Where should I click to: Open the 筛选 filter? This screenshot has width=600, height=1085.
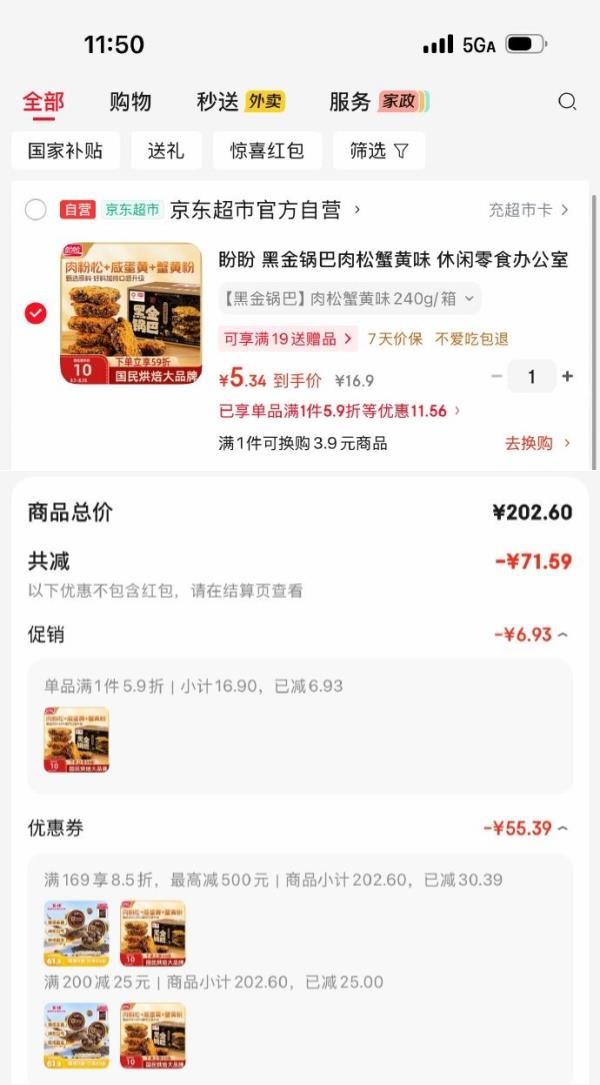tap(379, 151)
